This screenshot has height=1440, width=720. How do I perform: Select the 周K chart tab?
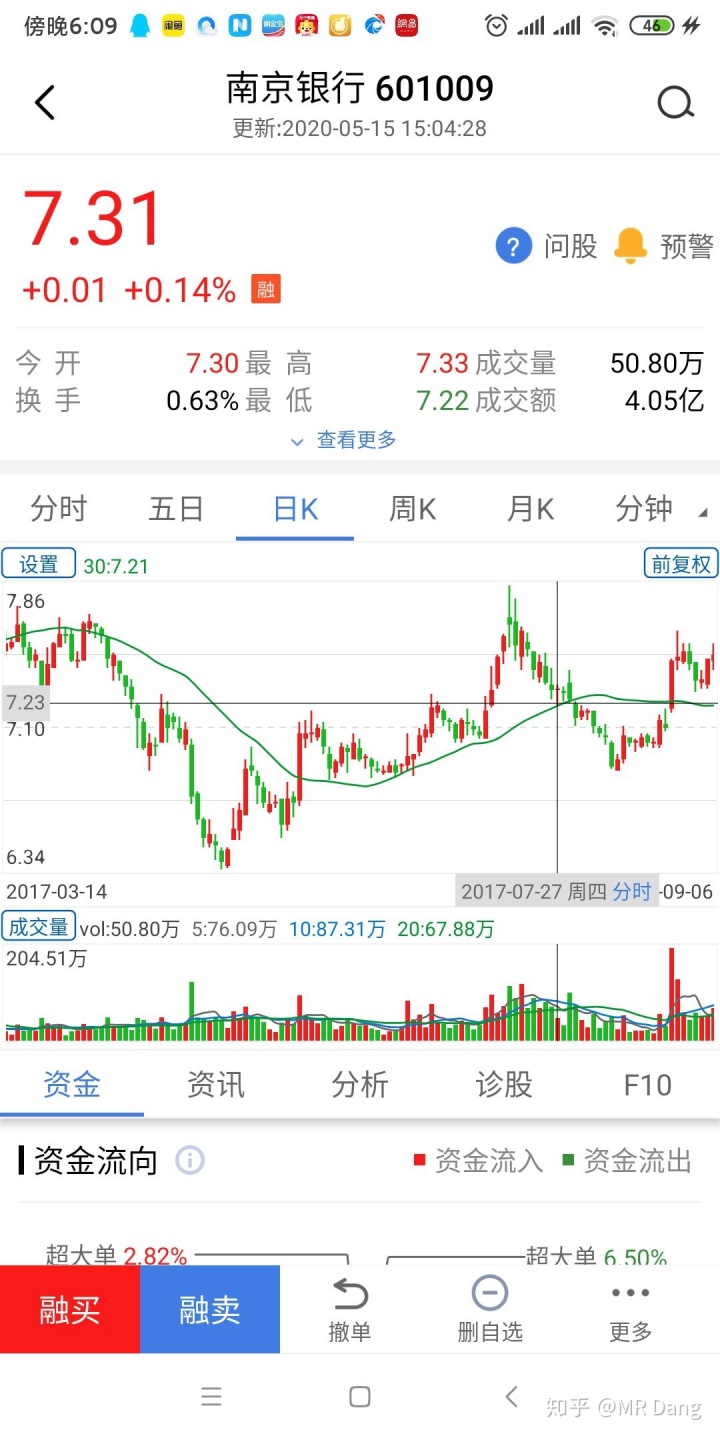coord(413,509)
